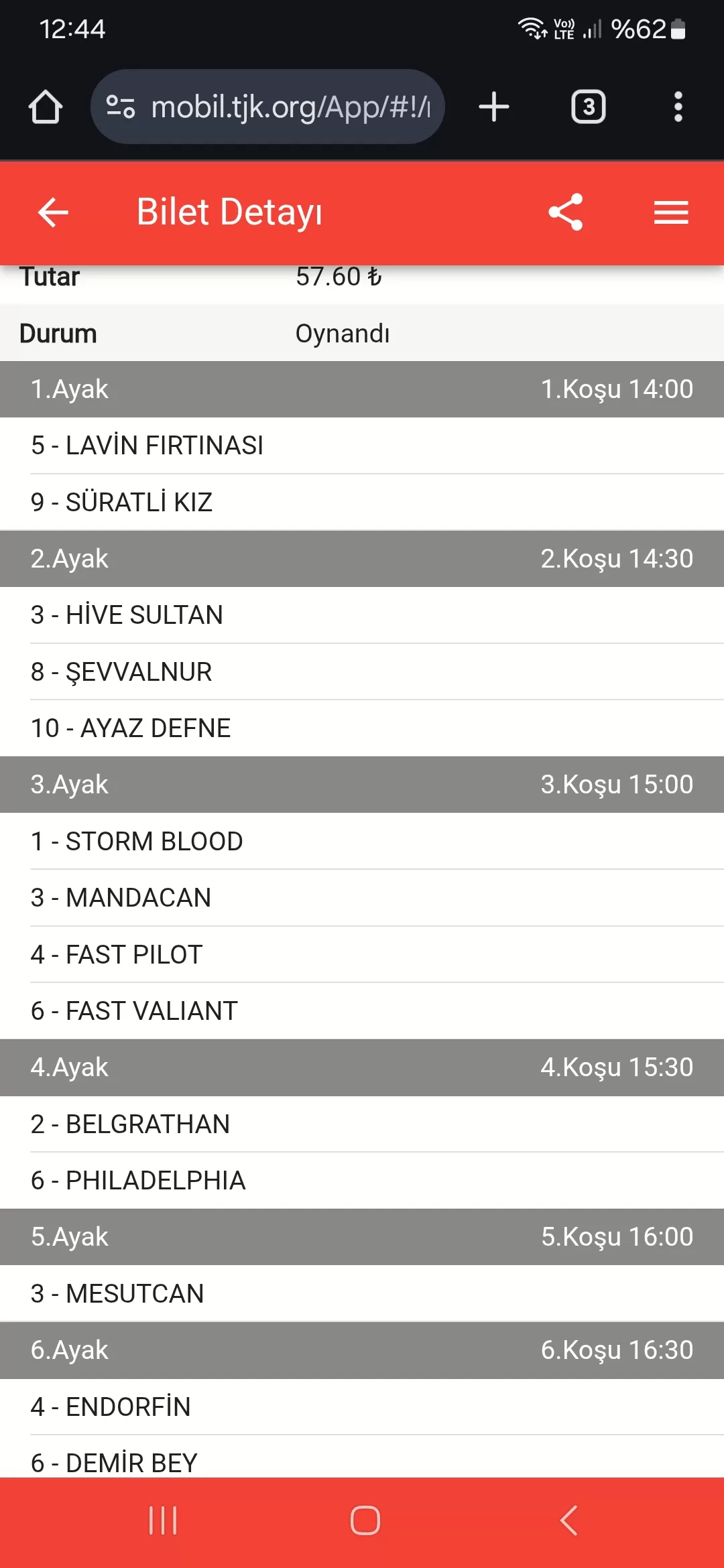The width and height of the screenshot is (724, 1568).
Task: Tap the system back button
Action: pos(568,1520)
